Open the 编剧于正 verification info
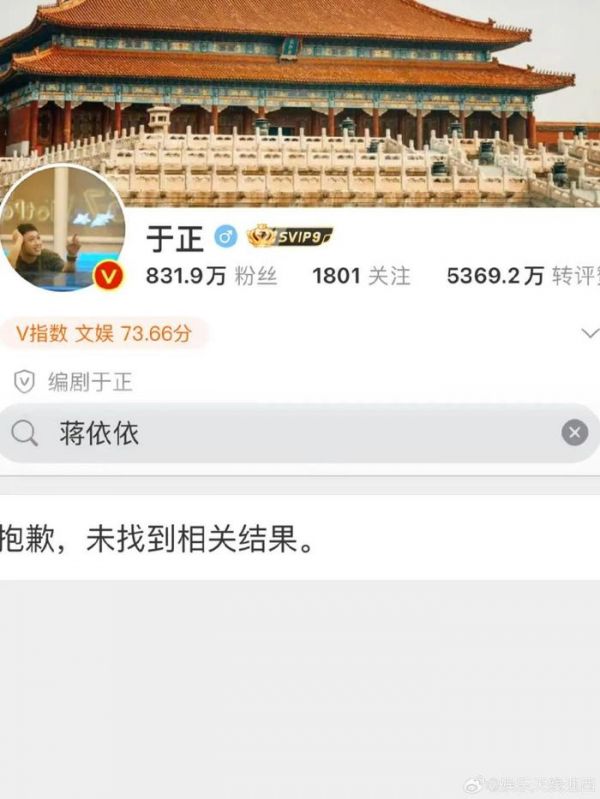Screen dimensions: 600x799 [x=75, y=382]
